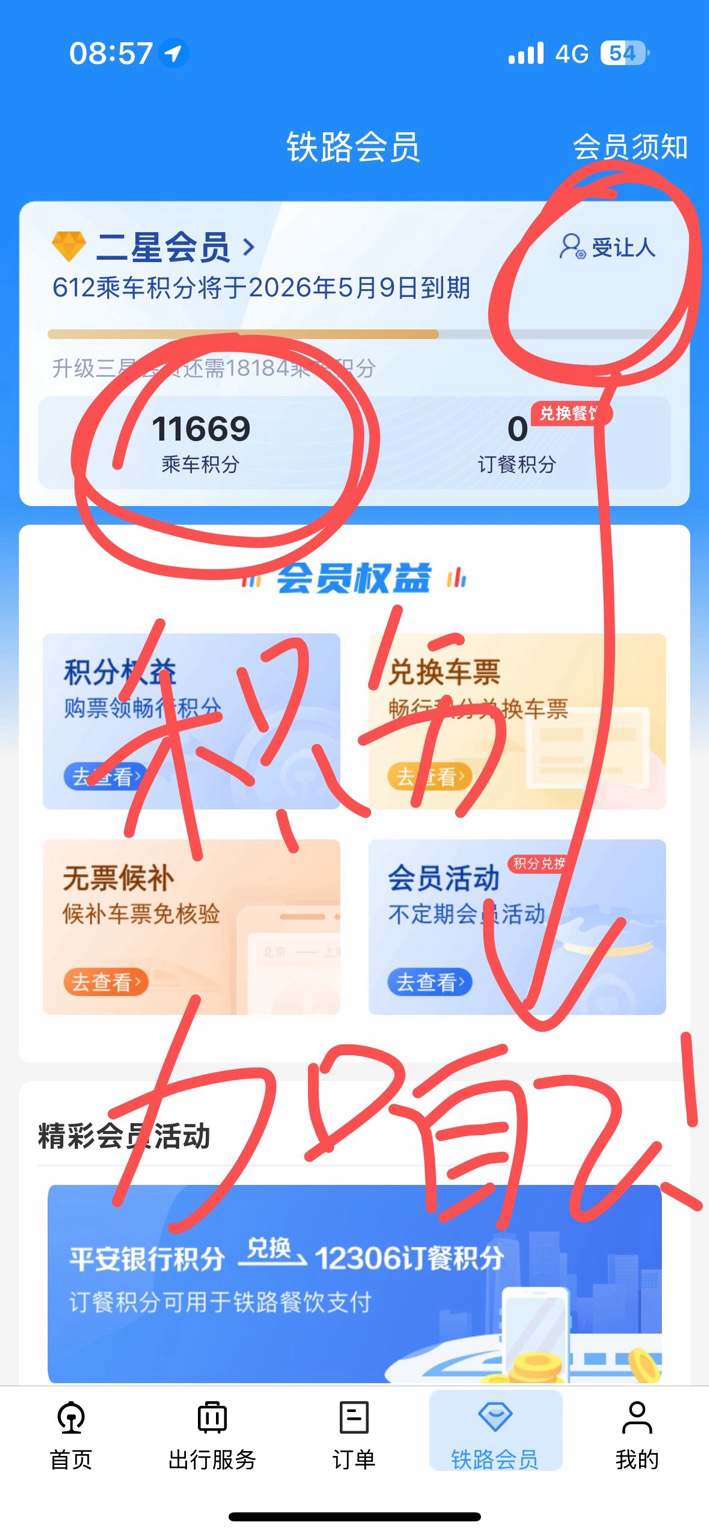The image size is (709, 1536).
Task: Open the 平安银行积分 exchange banner
Action: coord(355,1284)
